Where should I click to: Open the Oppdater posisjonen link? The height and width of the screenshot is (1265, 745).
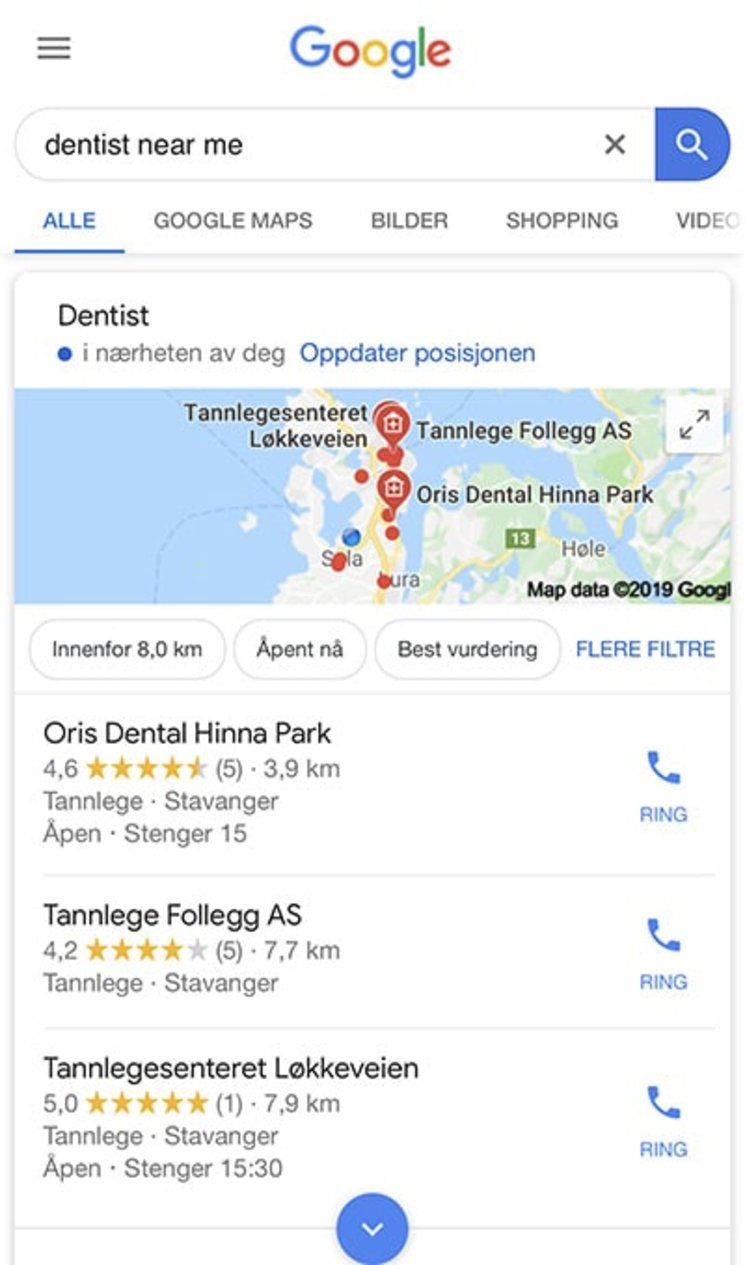(417, 353)
